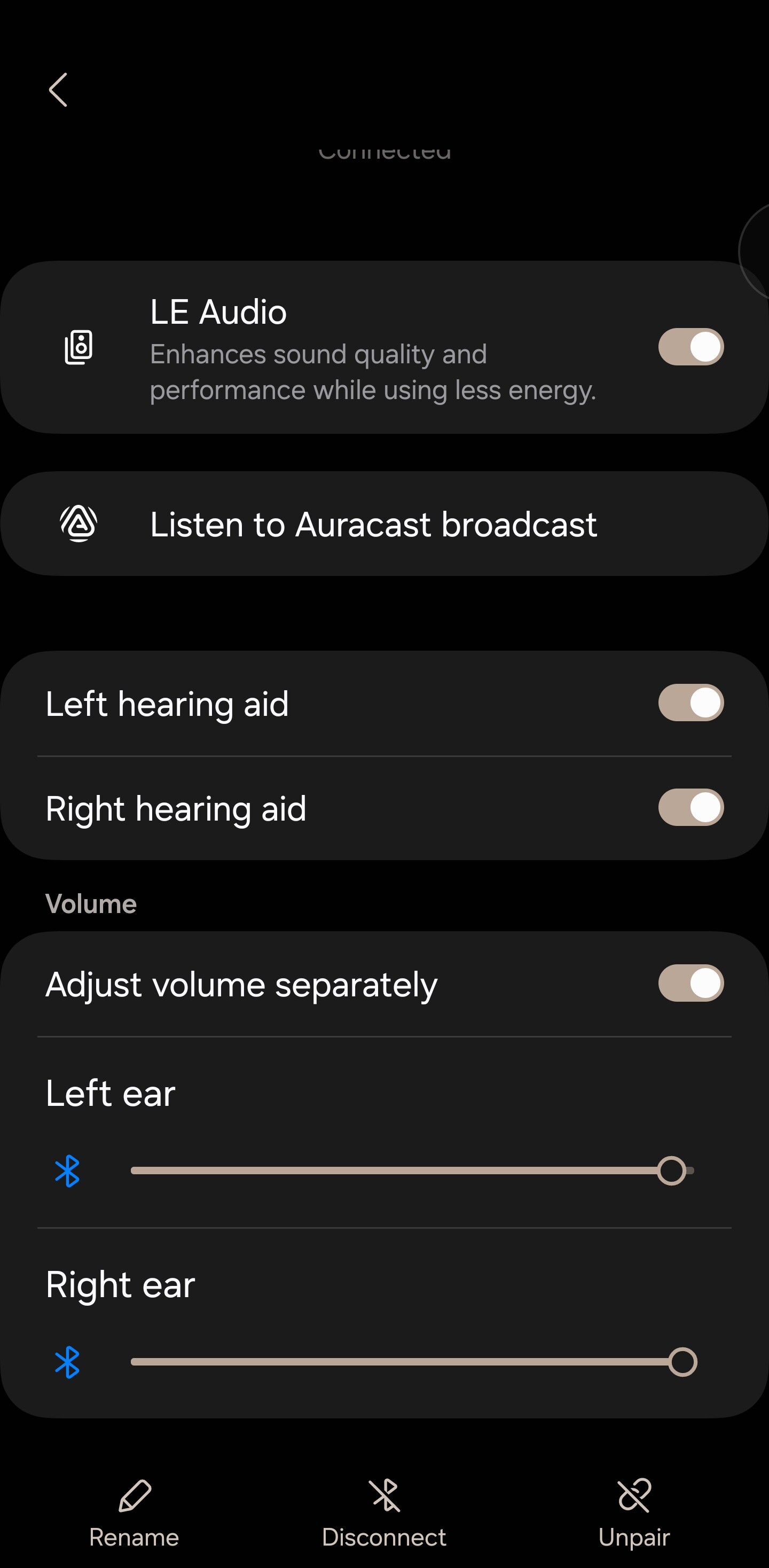Disable the Left hearing aid toggle

click(x=690, y=703)
